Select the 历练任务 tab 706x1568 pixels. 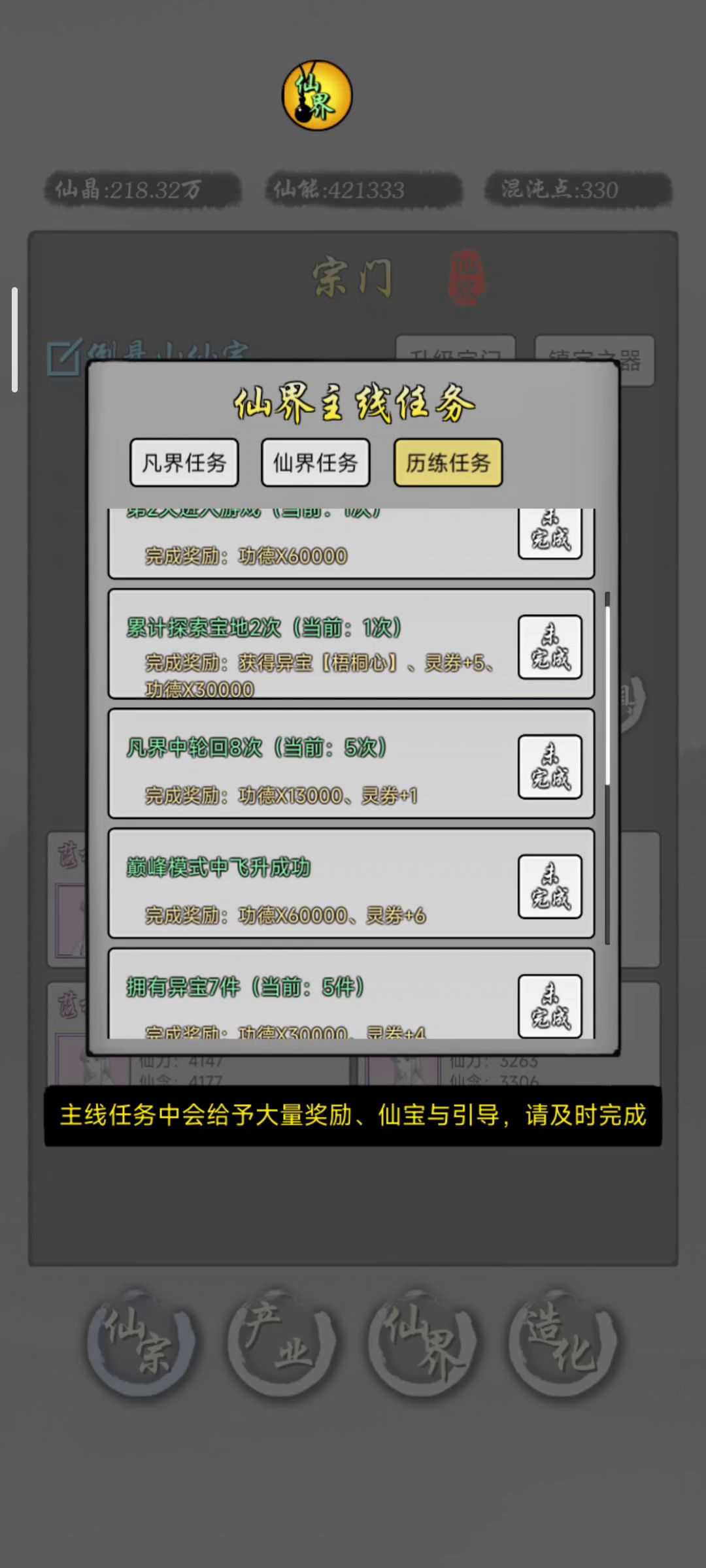coord(448,463)
